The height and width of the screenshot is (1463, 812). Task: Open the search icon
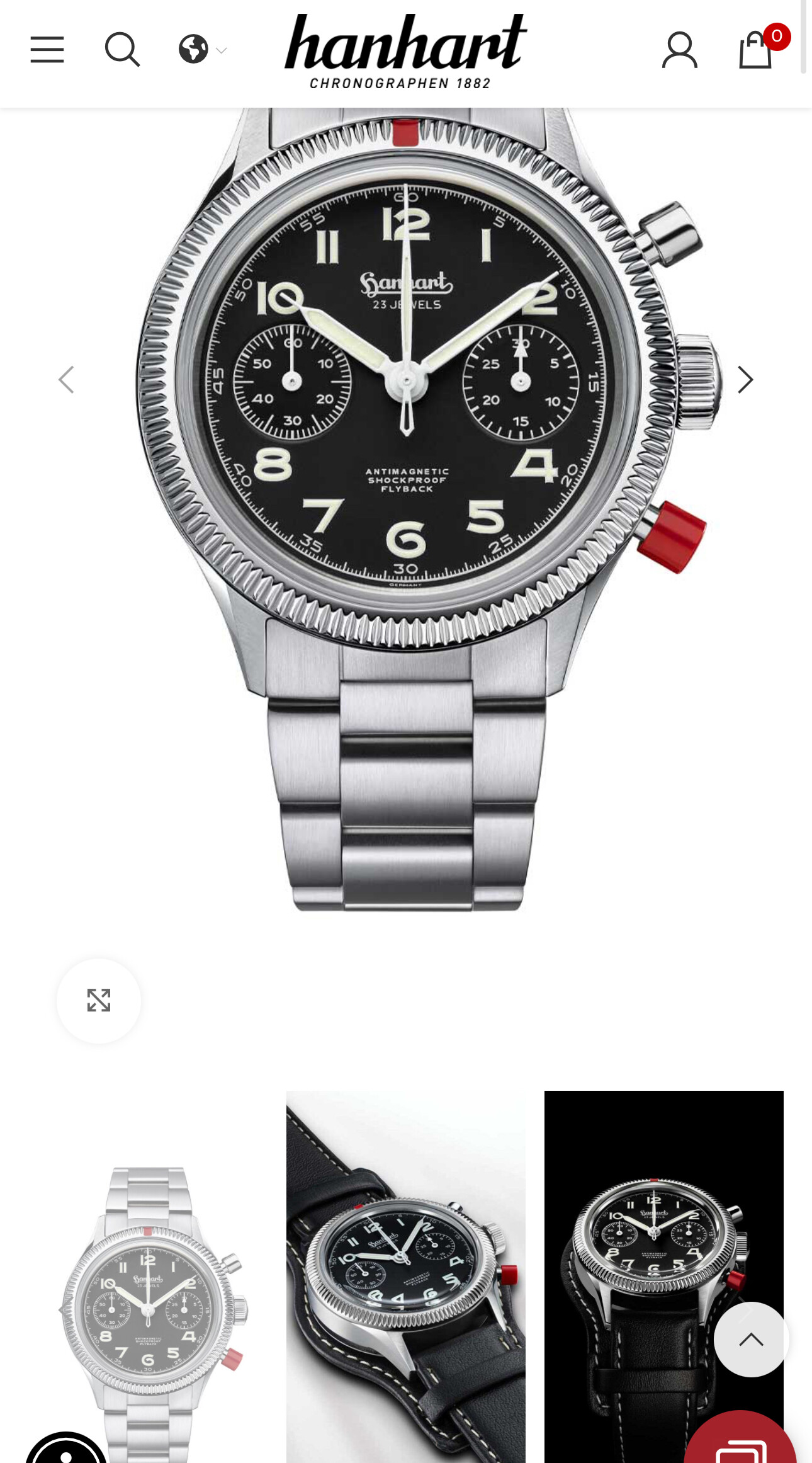[122, 50]
